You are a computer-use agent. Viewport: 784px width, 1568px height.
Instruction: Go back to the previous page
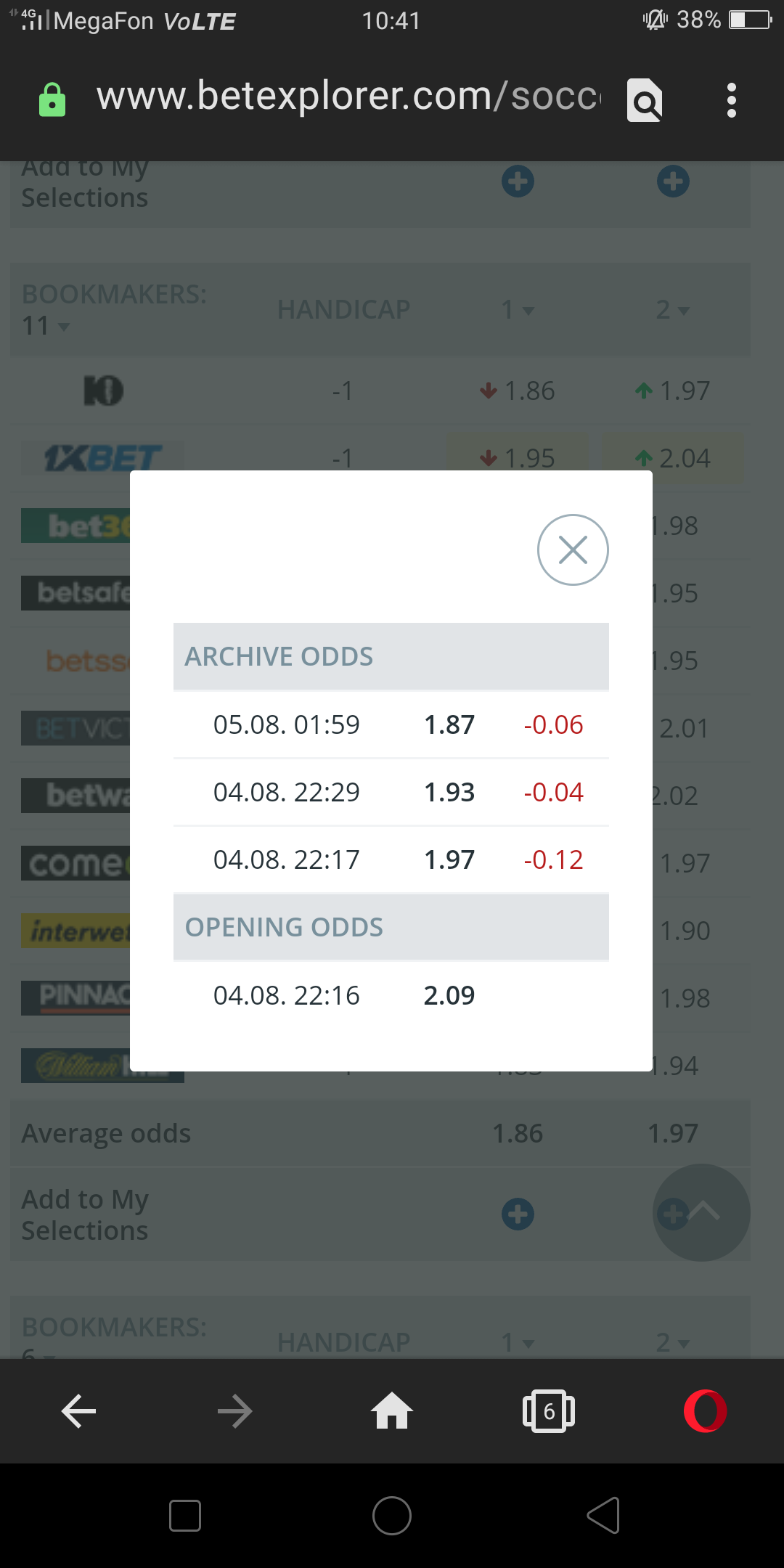click(x=78, y=1412)
